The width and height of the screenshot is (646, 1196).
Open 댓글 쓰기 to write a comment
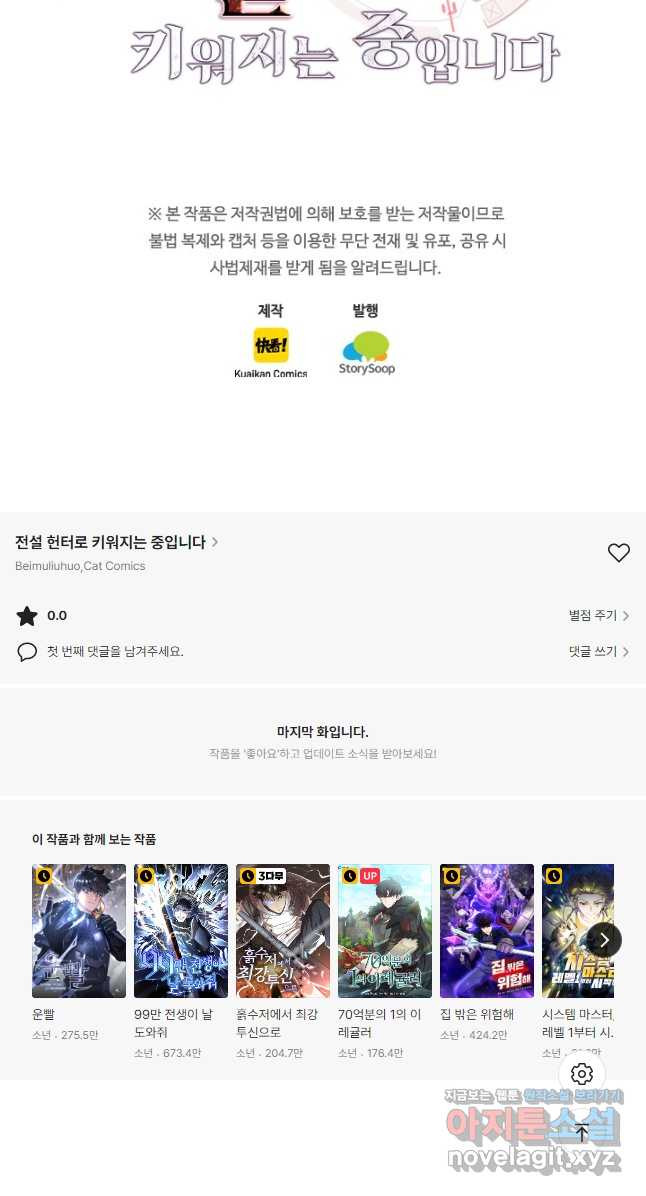599,652
